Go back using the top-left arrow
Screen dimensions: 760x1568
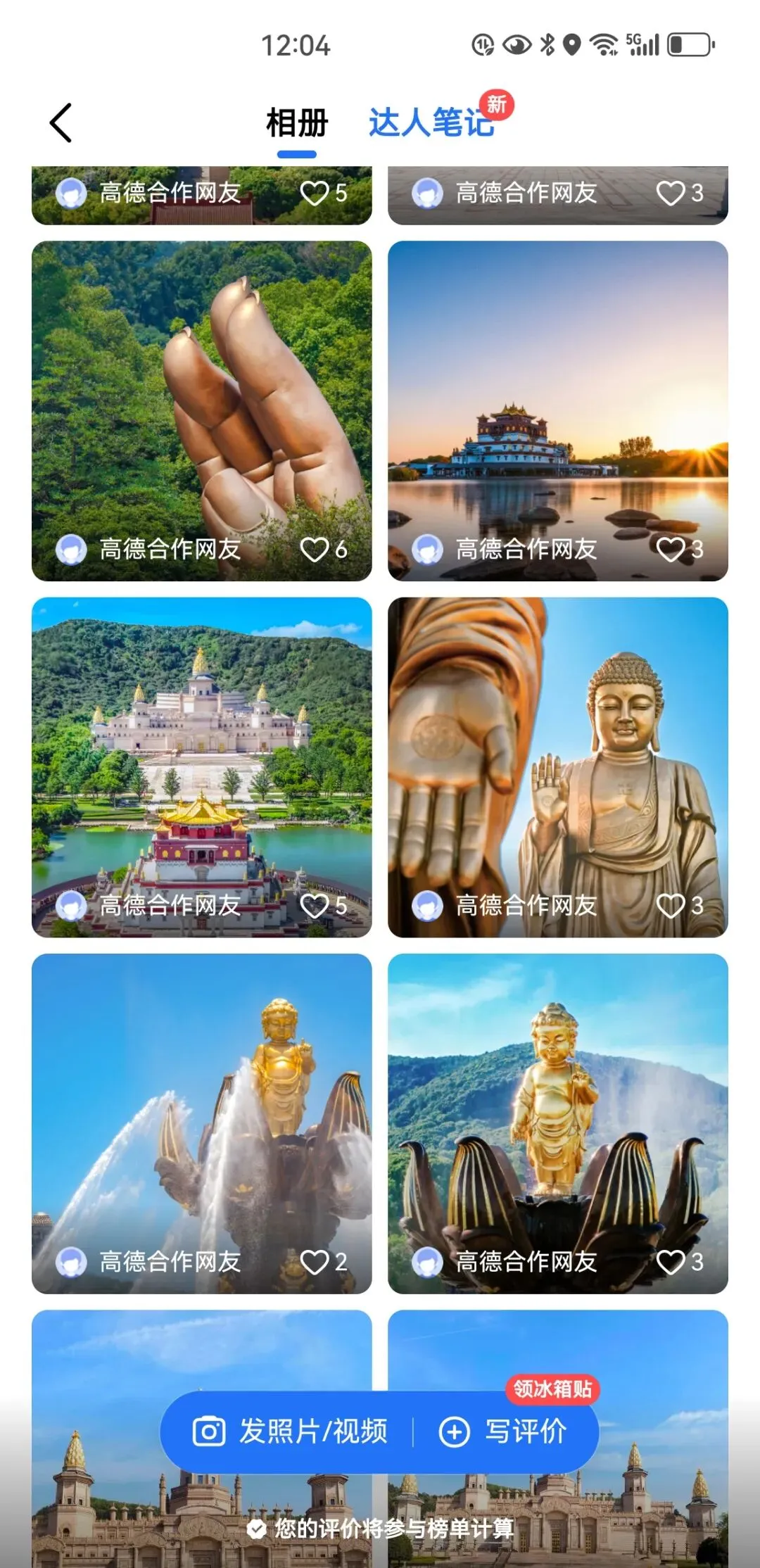[x=61, y=123]
